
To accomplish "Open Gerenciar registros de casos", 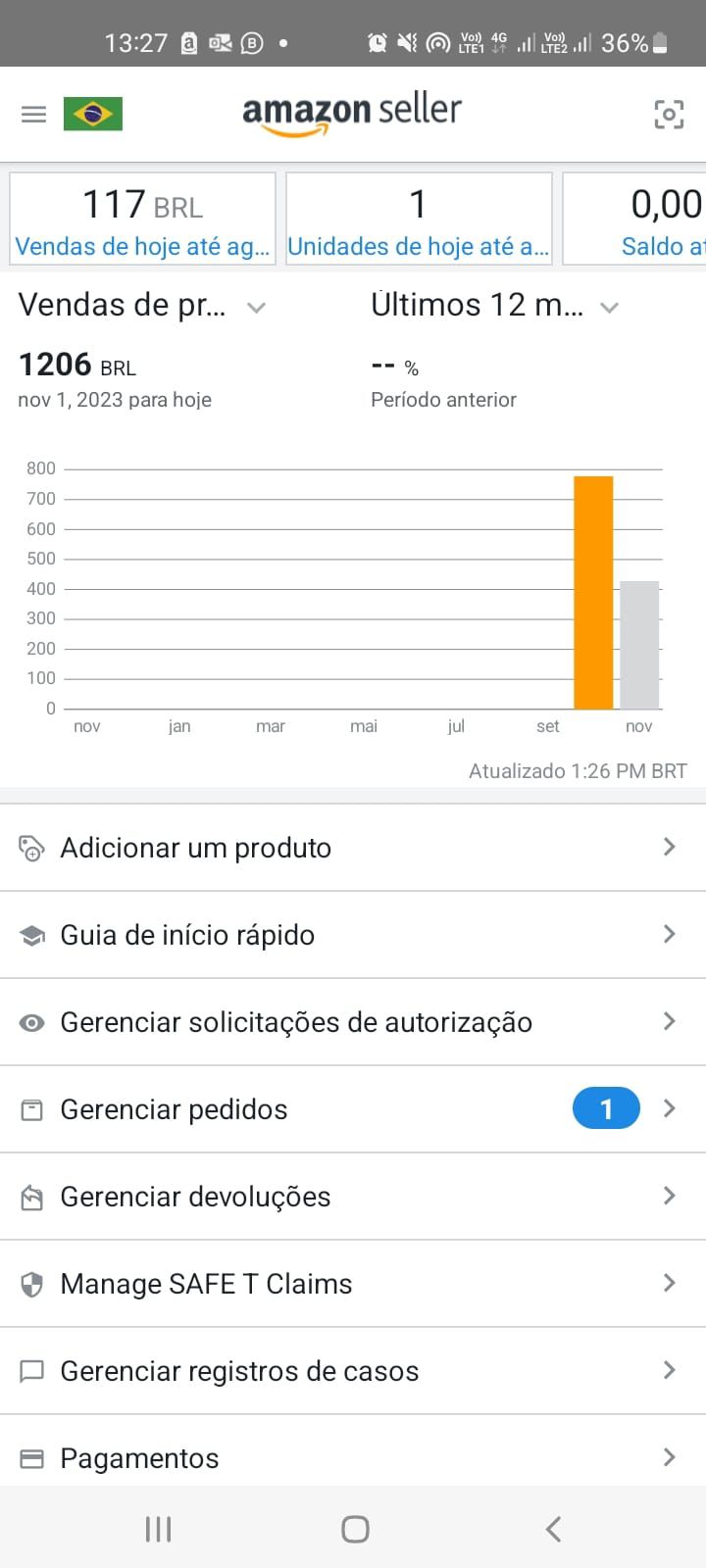I will point(353,1371).
